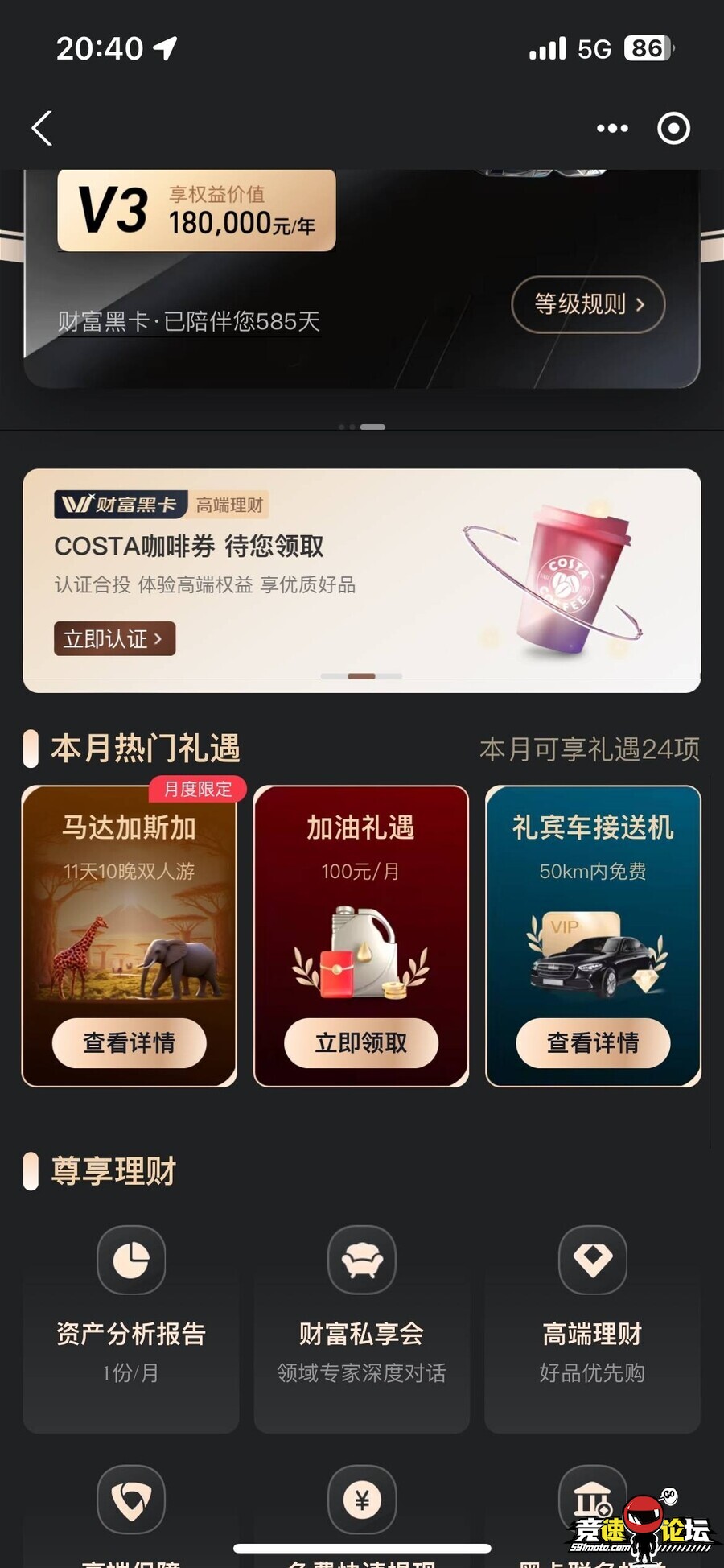Open 资产分析报告 item
The image size is (724, 1568).
(x=130, y=1327)
